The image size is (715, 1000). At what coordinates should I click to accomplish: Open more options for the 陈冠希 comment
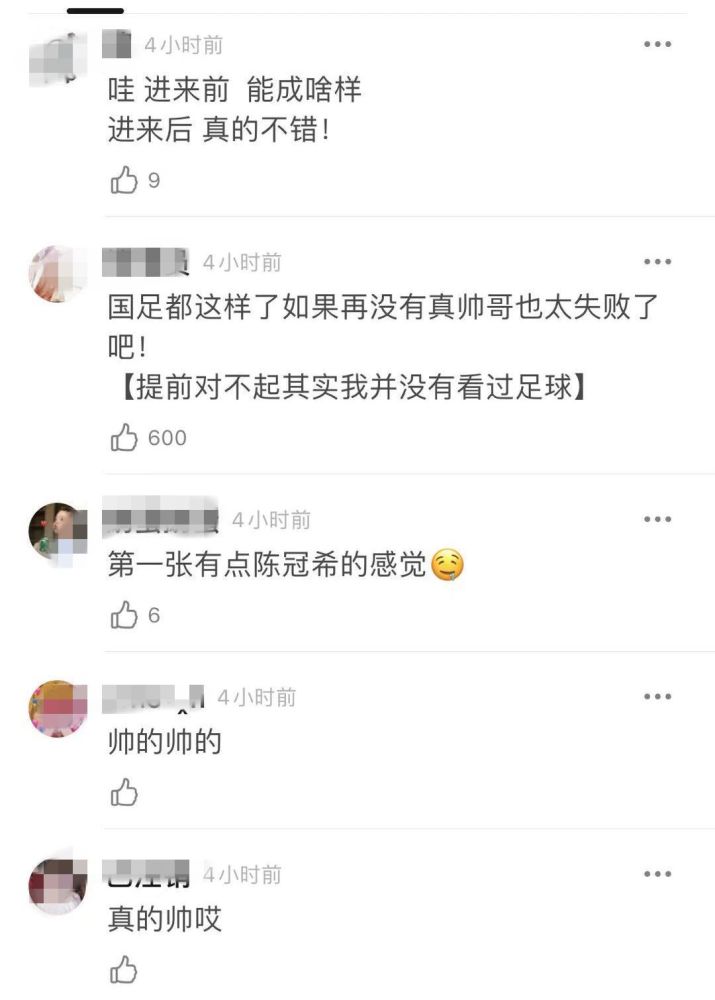(x=657, y=519)
